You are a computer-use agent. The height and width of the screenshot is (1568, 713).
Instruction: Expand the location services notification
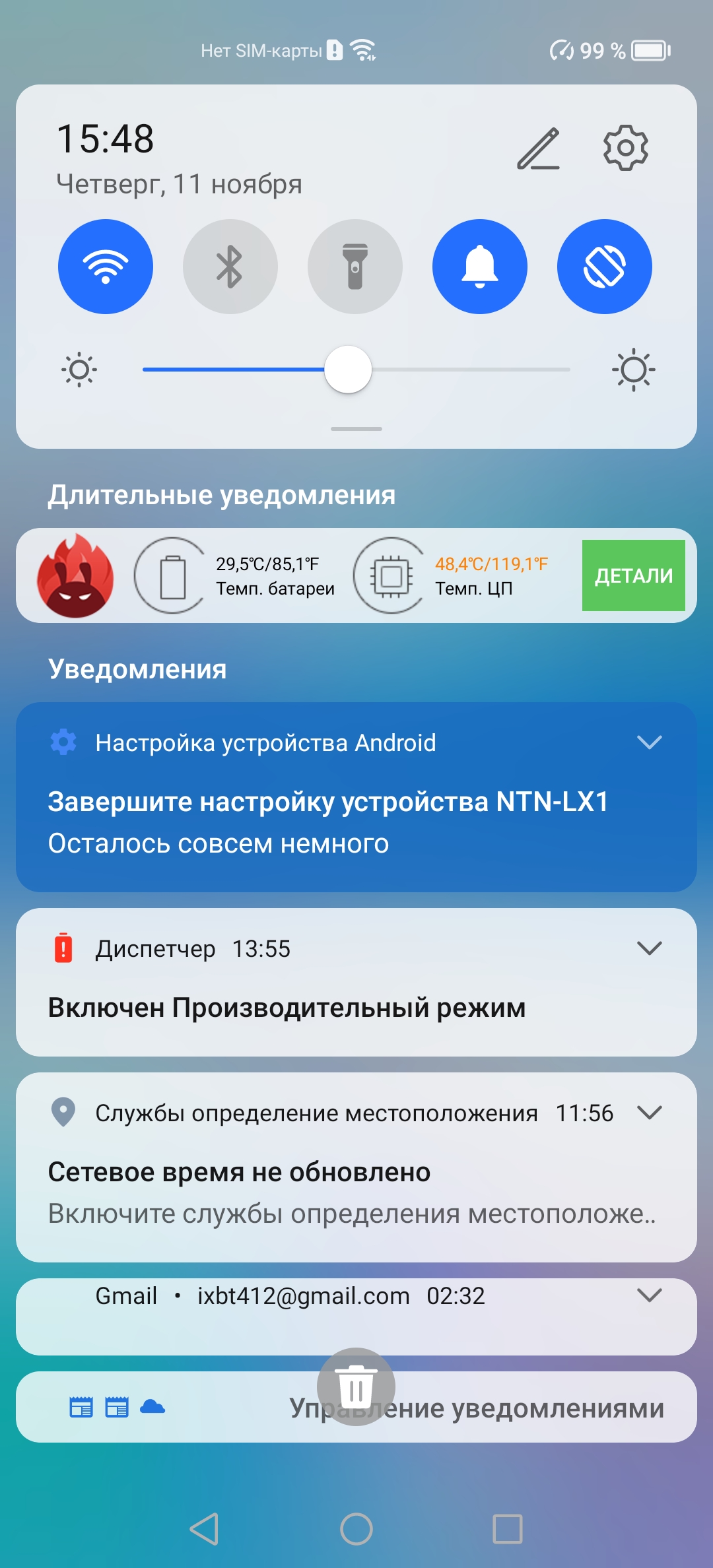point(650,1113)
